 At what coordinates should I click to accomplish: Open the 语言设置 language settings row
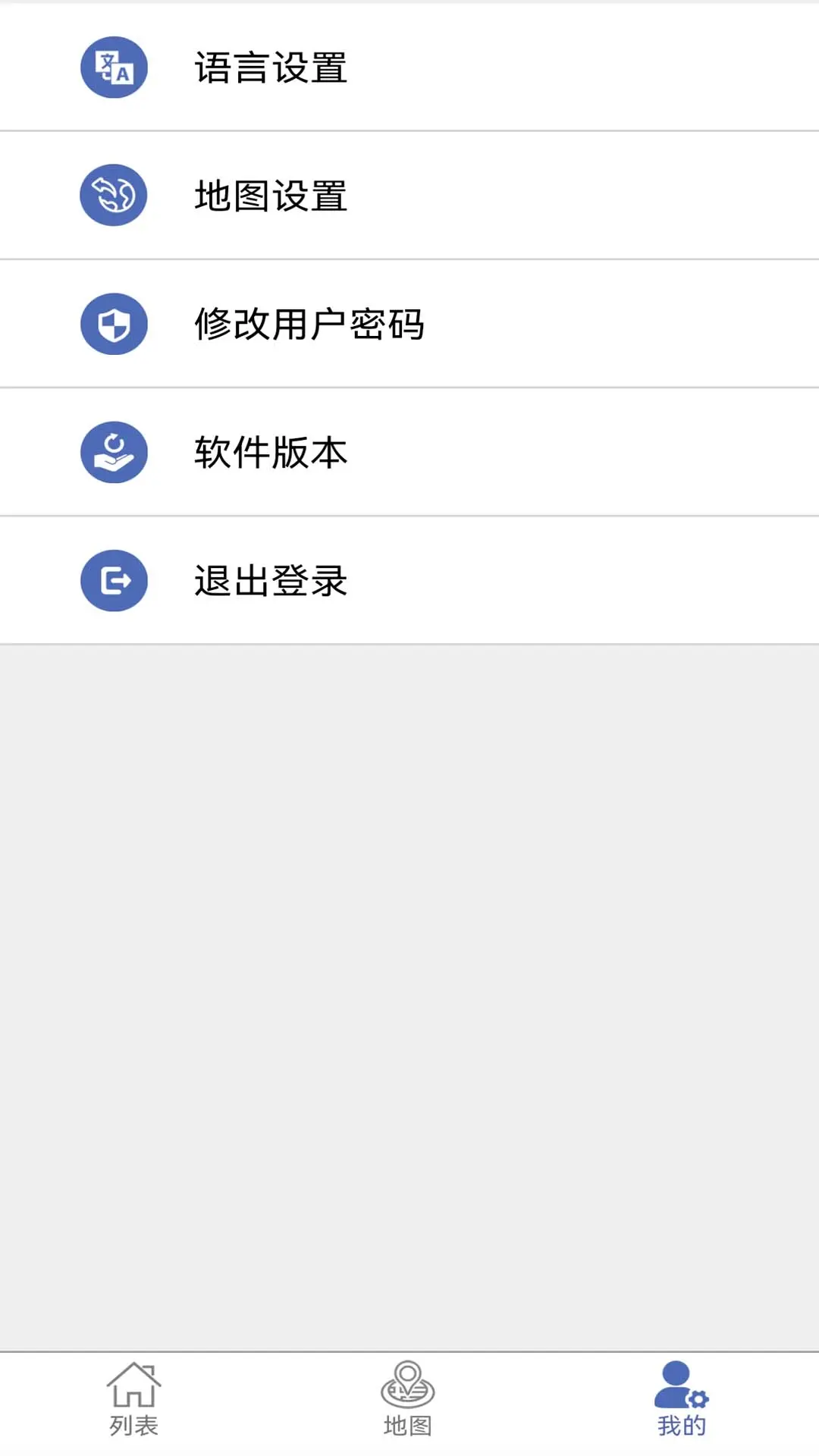tap(271, 67)
